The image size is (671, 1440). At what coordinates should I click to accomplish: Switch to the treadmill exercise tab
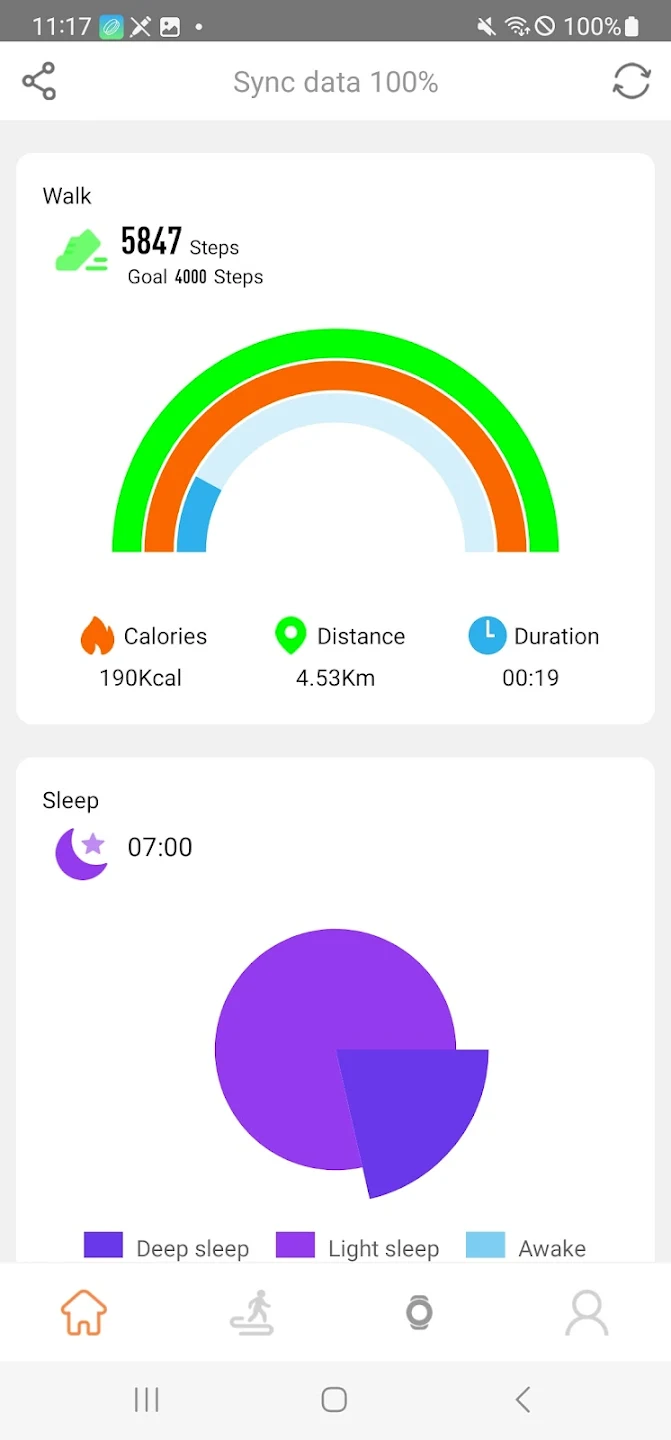coord(252,1312)
